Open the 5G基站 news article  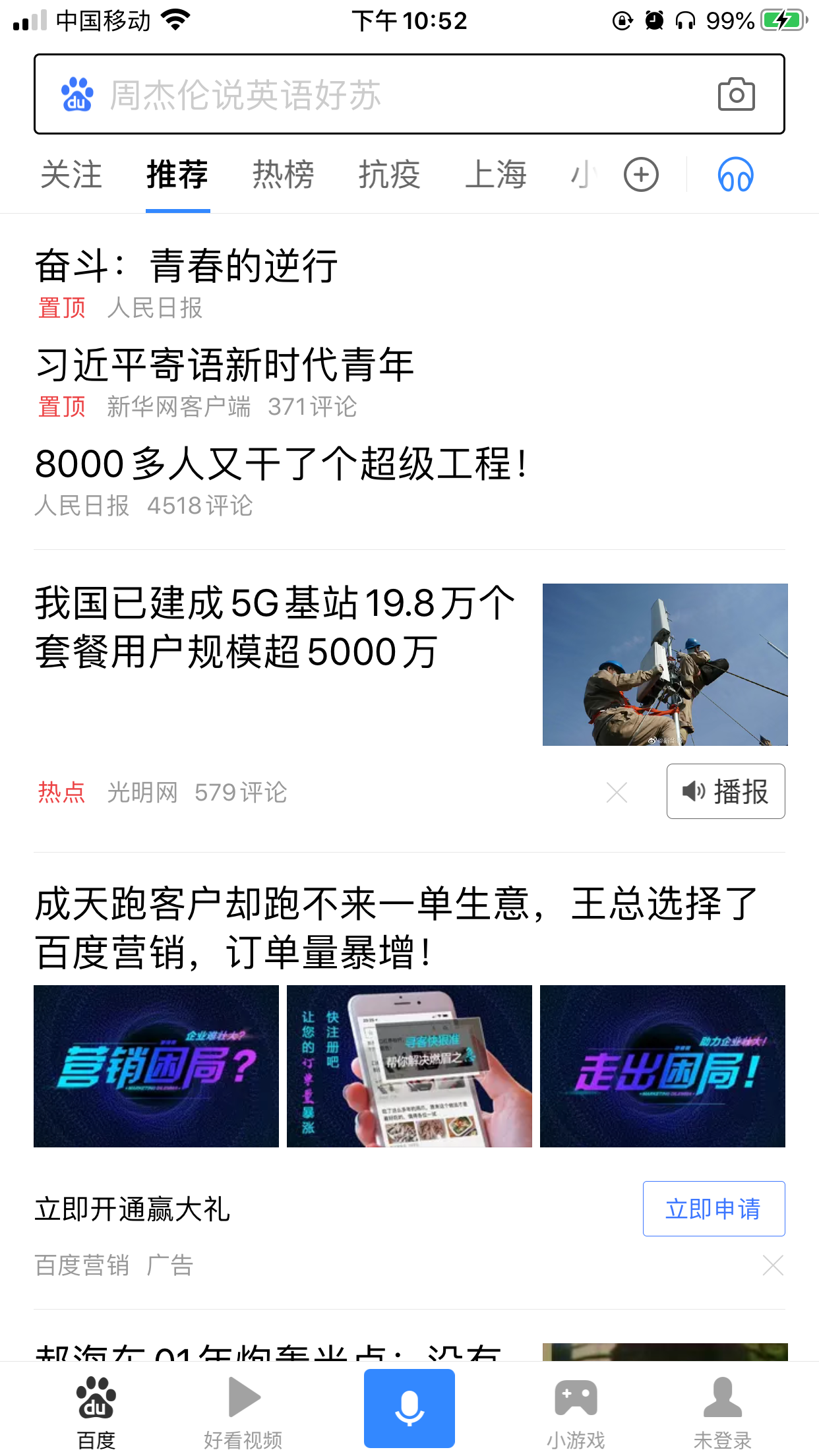[275, 627]
